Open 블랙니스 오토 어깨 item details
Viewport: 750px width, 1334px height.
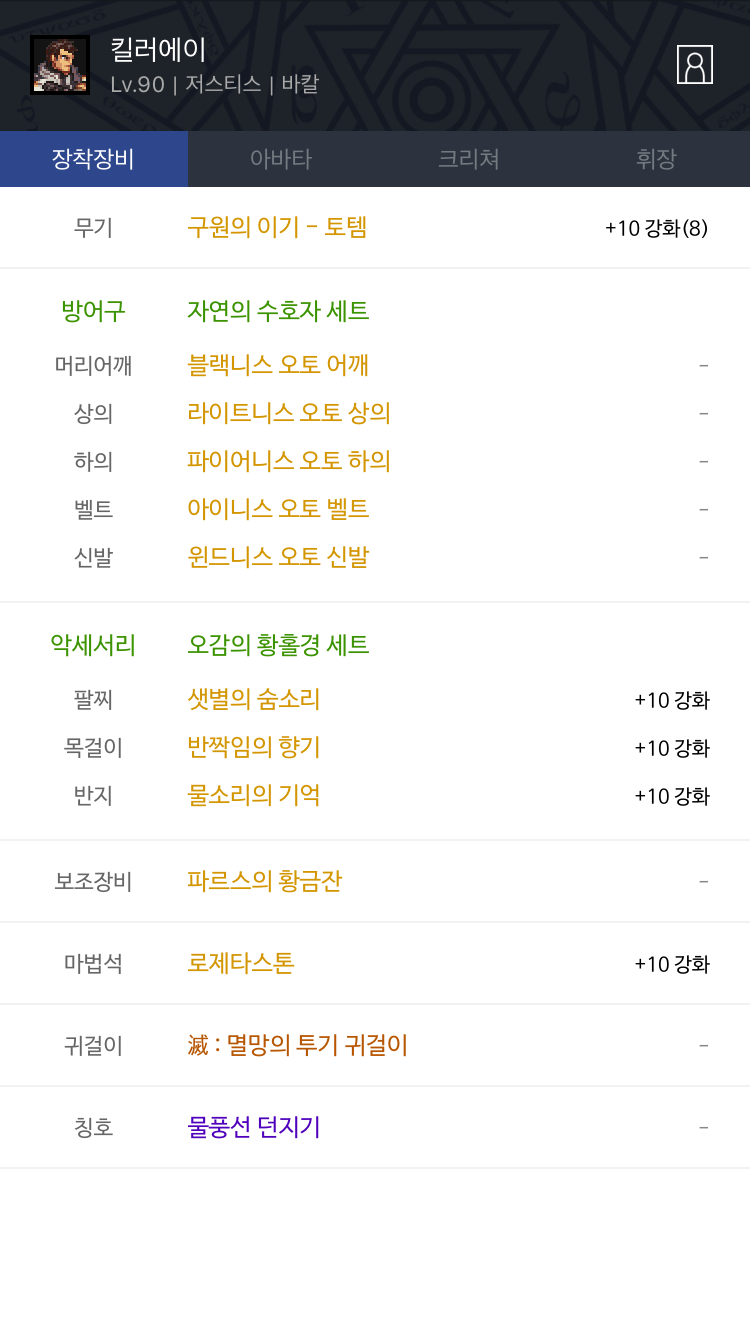click(278, 365)
